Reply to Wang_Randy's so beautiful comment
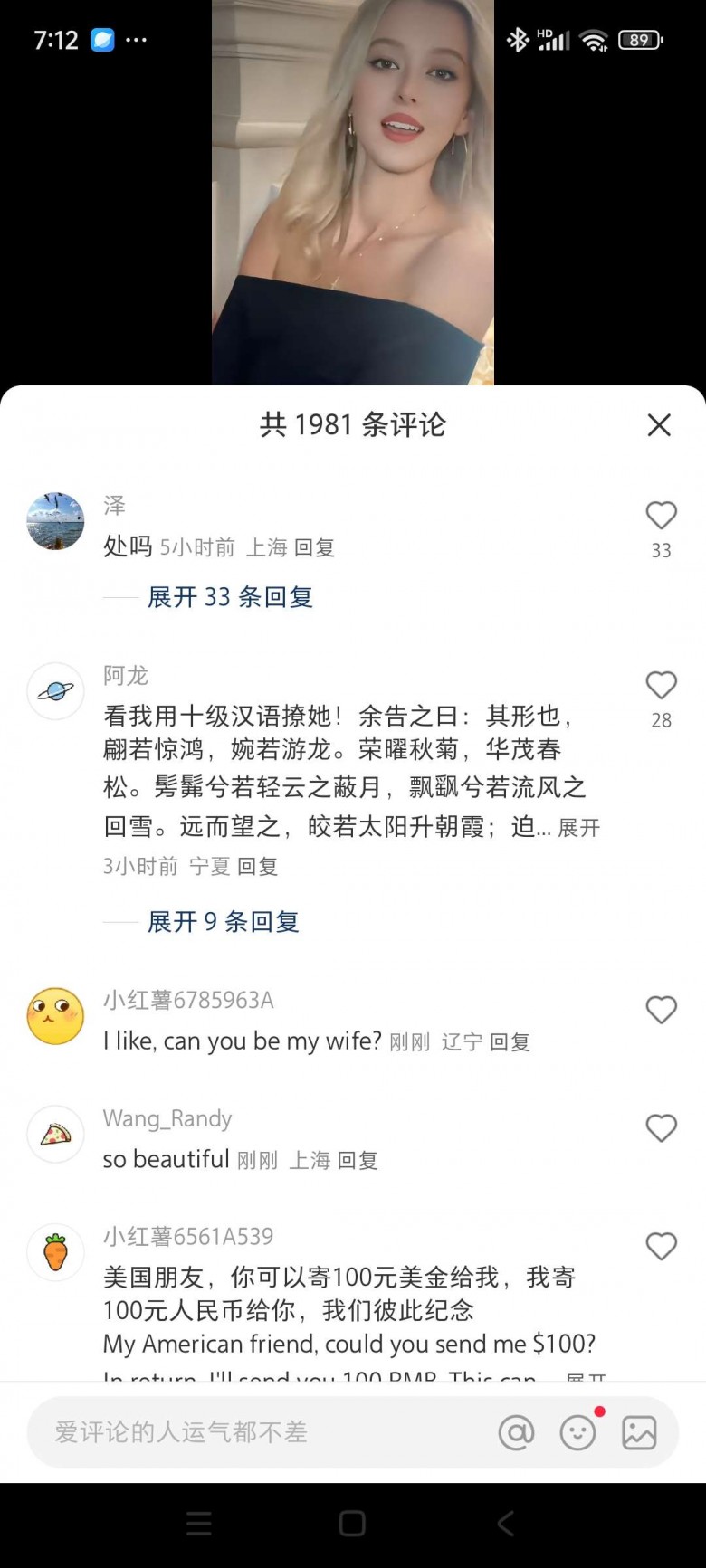 [x=357, y=1161]
